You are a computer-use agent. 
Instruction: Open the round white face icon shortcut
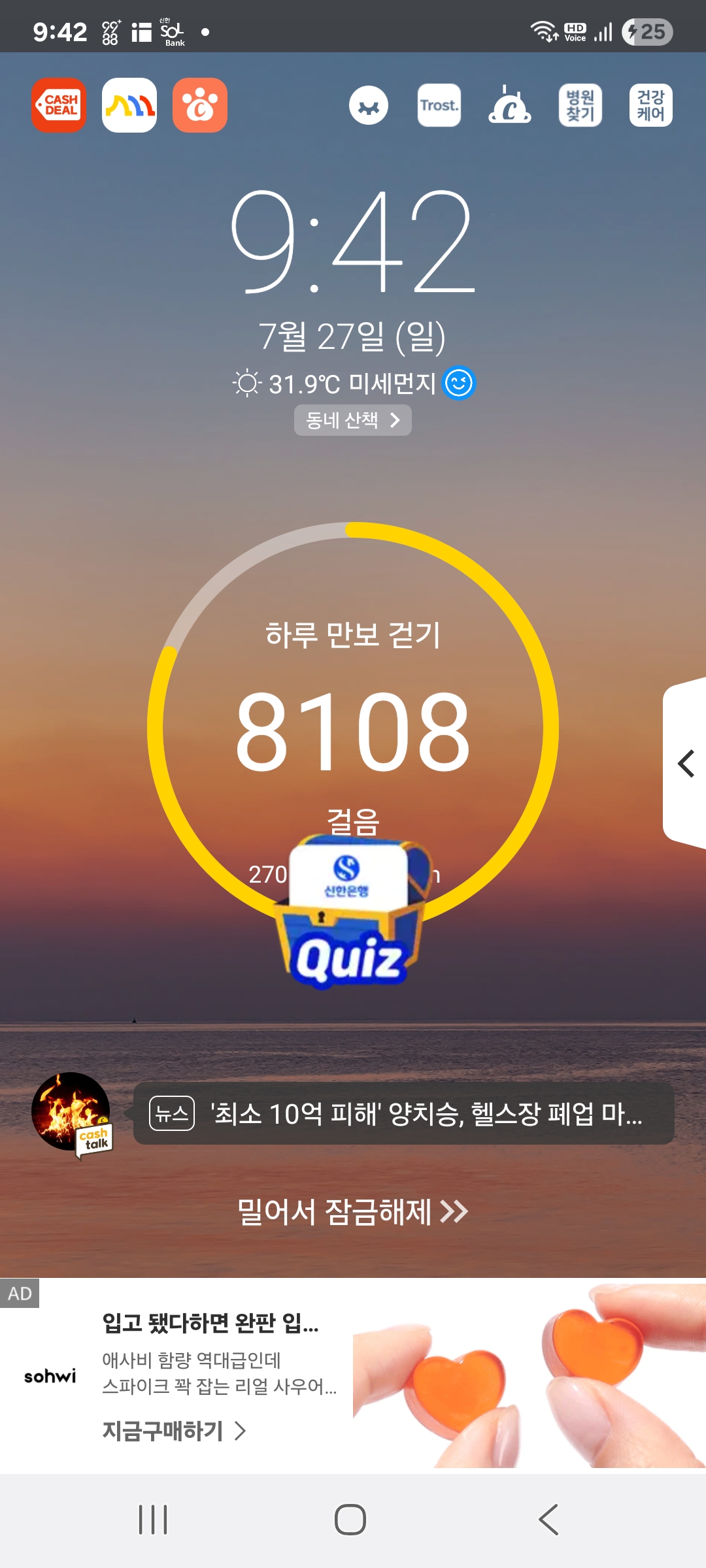click(369, 105)
